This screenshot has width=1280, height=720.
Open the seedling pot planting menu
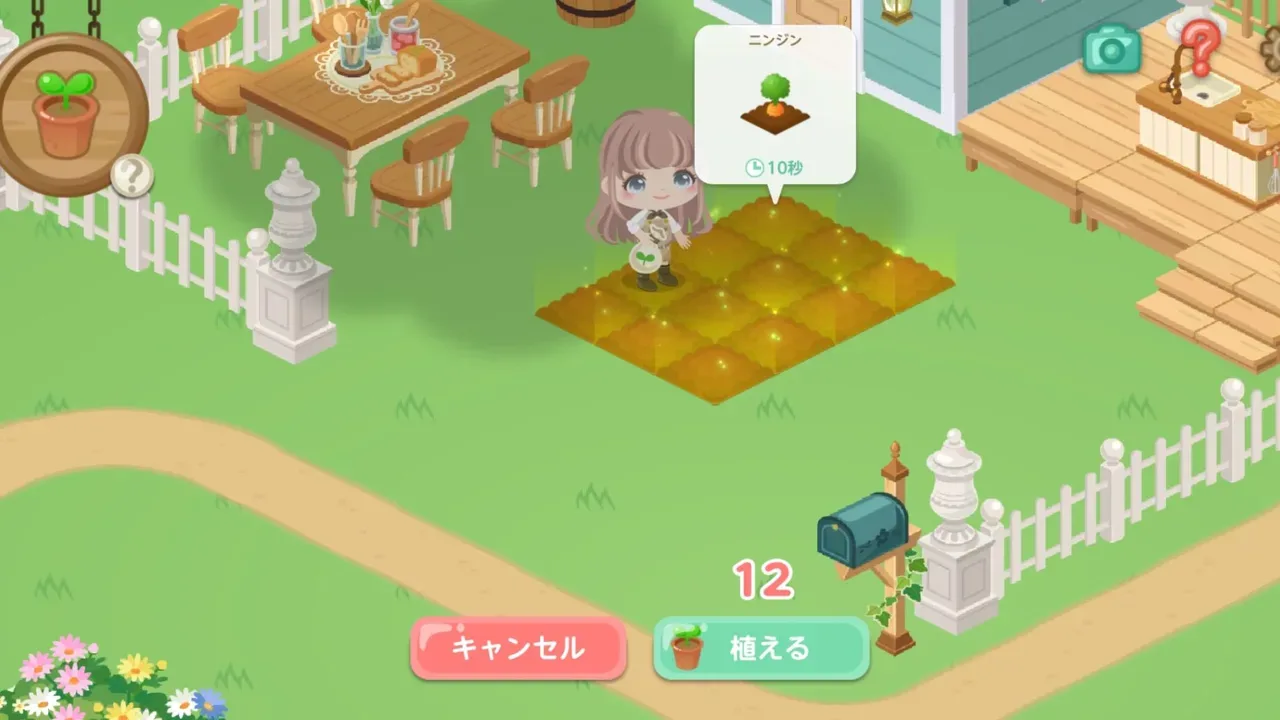tap(68, 115)
